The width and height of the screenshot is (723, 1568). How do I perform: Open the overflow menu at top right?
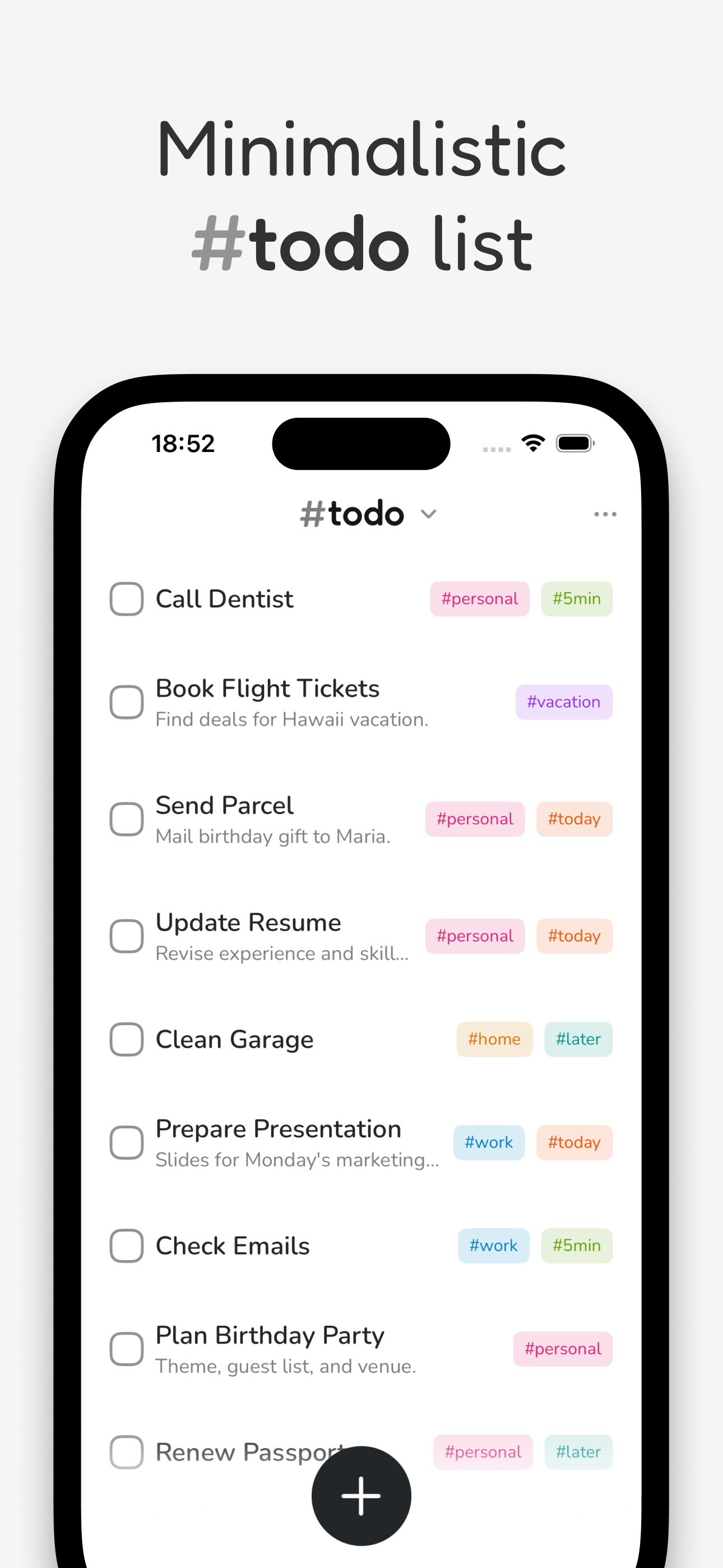[x=605, y=514]
